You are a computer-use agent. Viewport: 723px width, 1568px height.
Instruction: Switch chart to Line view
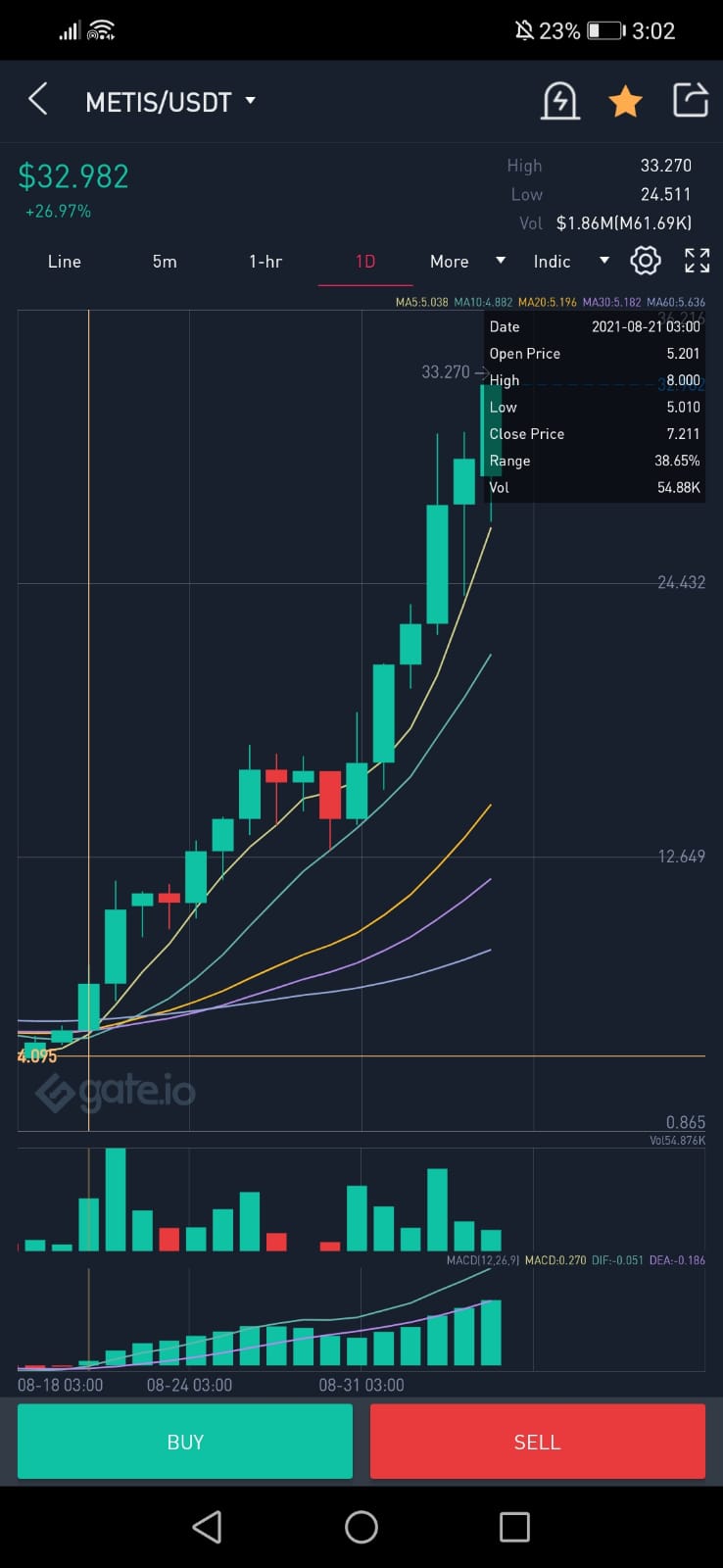tap(65, 262)
